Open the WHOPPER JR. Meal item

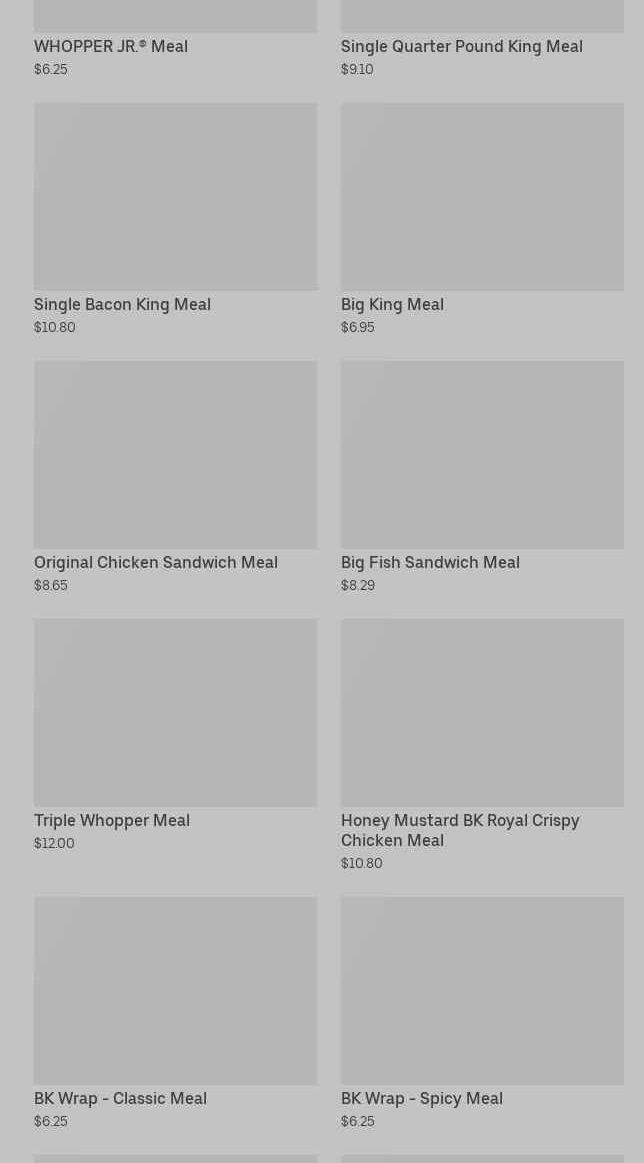(x=111, y=46)
